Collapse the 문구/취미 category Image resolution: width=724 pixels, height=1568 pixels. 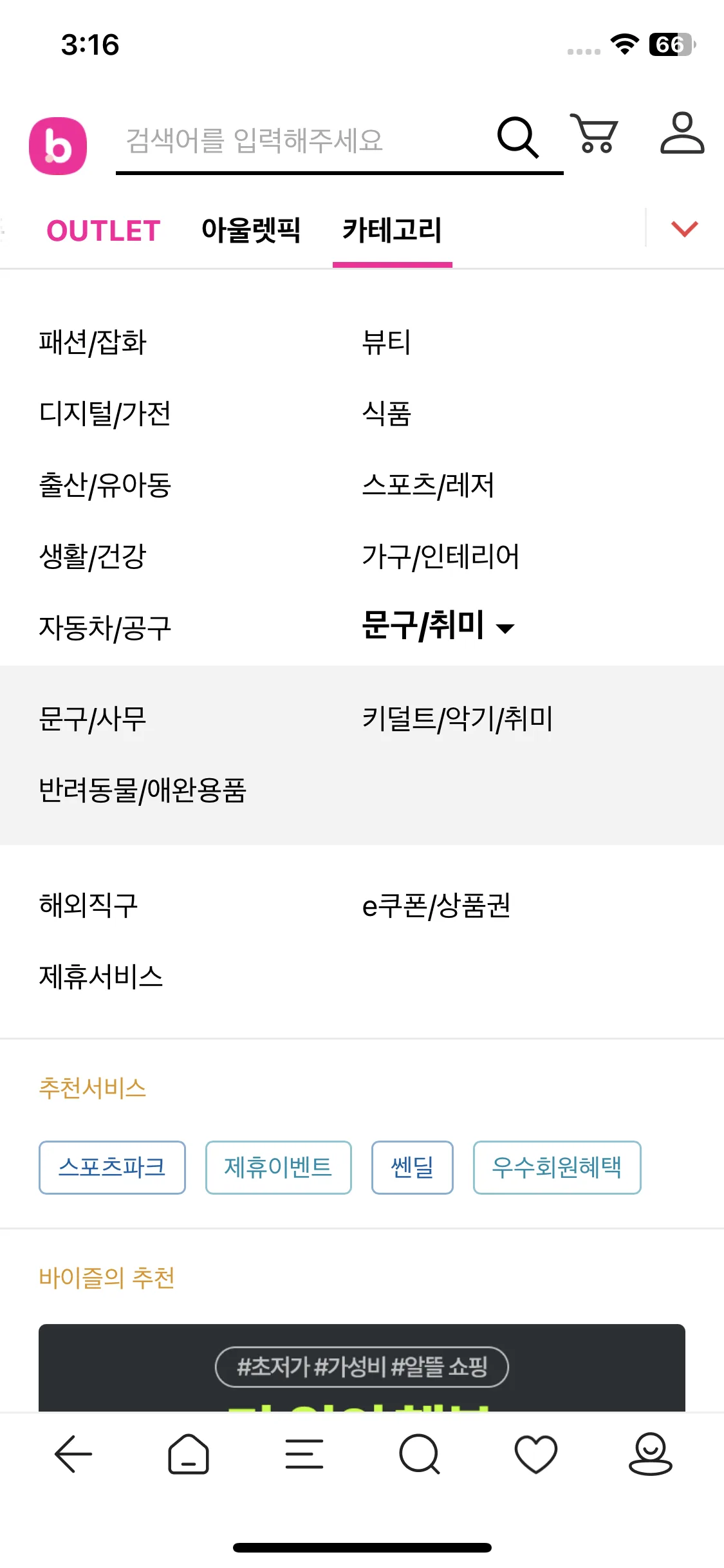click(438, 626)
